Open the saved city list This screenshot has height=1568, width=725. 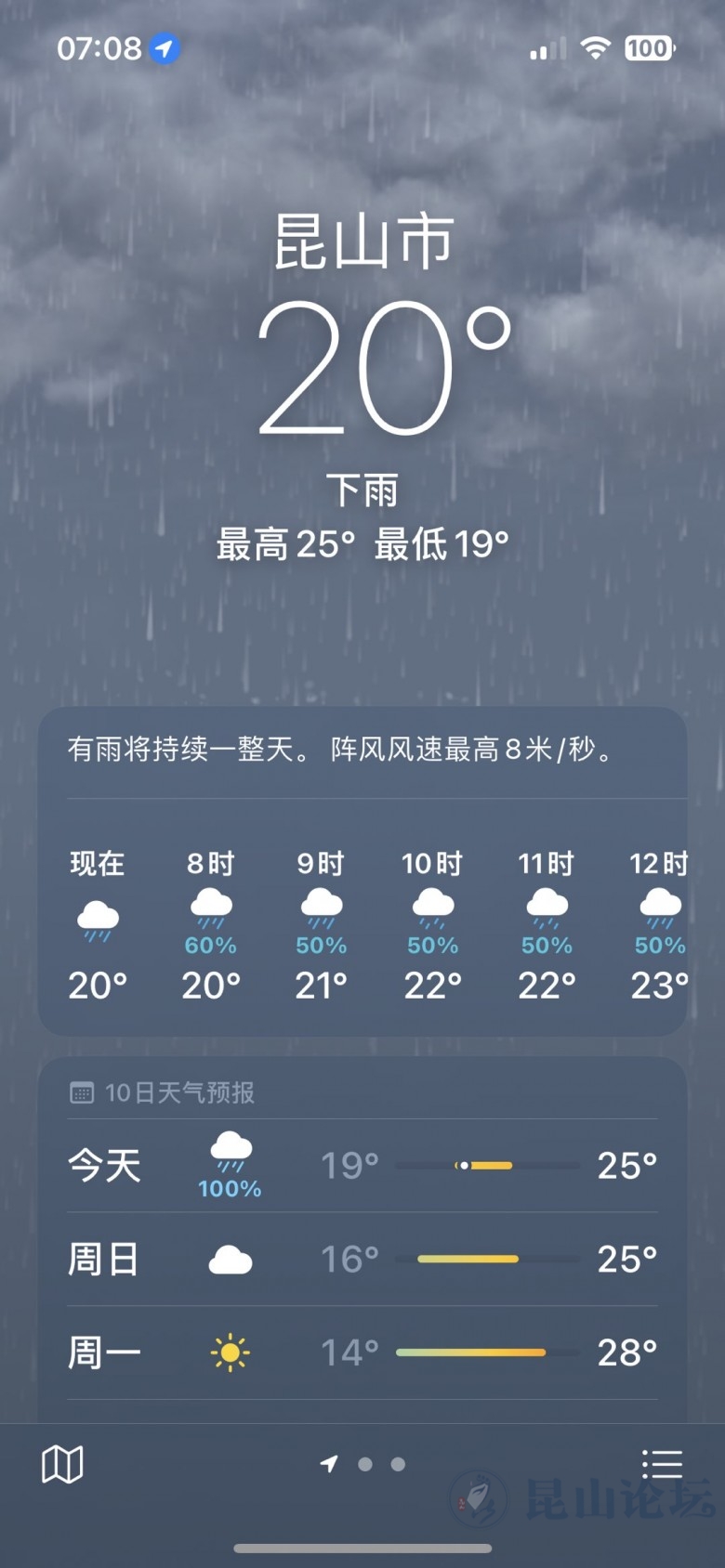point(662,1465)
